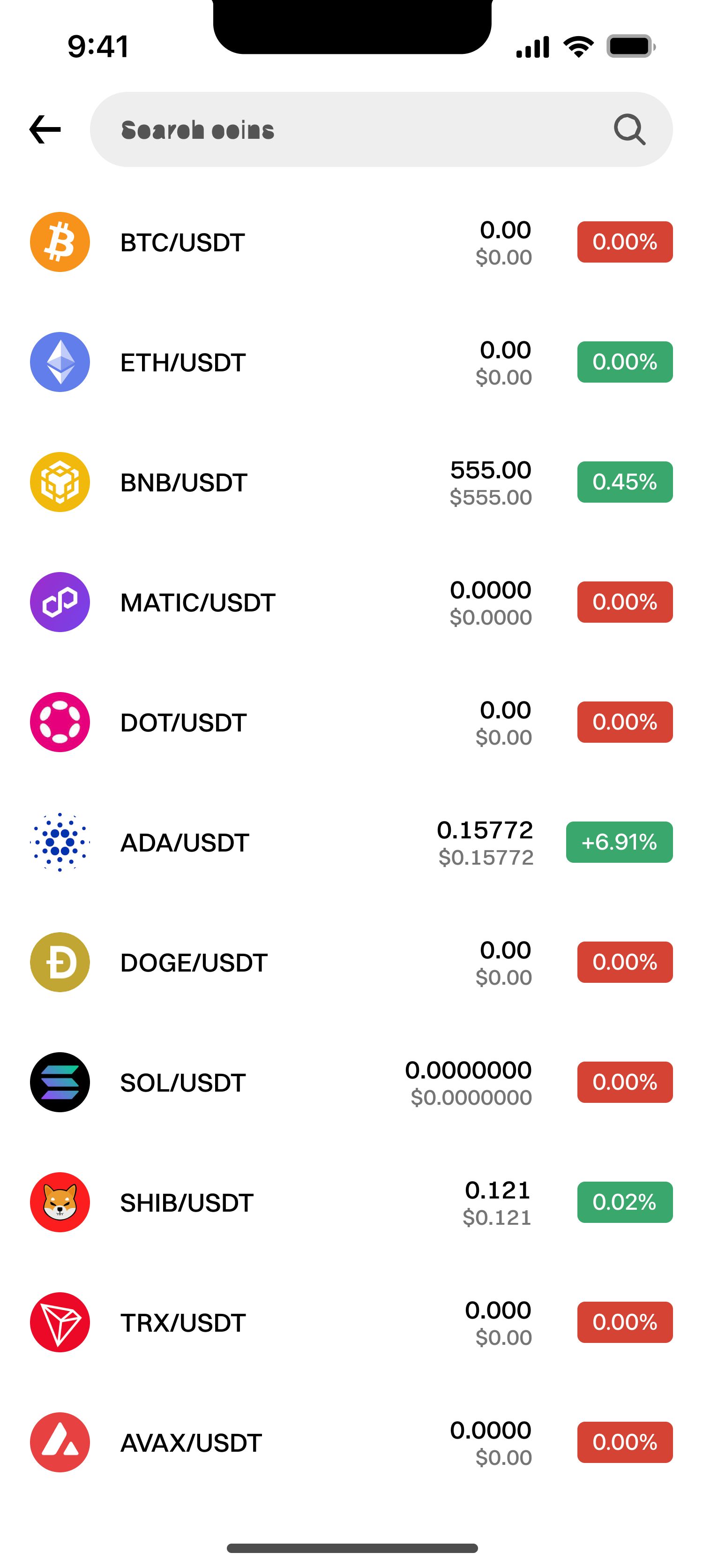The image size is (703, 1568).
Task: Open the BTC/USDT pair
Action: 182,243
